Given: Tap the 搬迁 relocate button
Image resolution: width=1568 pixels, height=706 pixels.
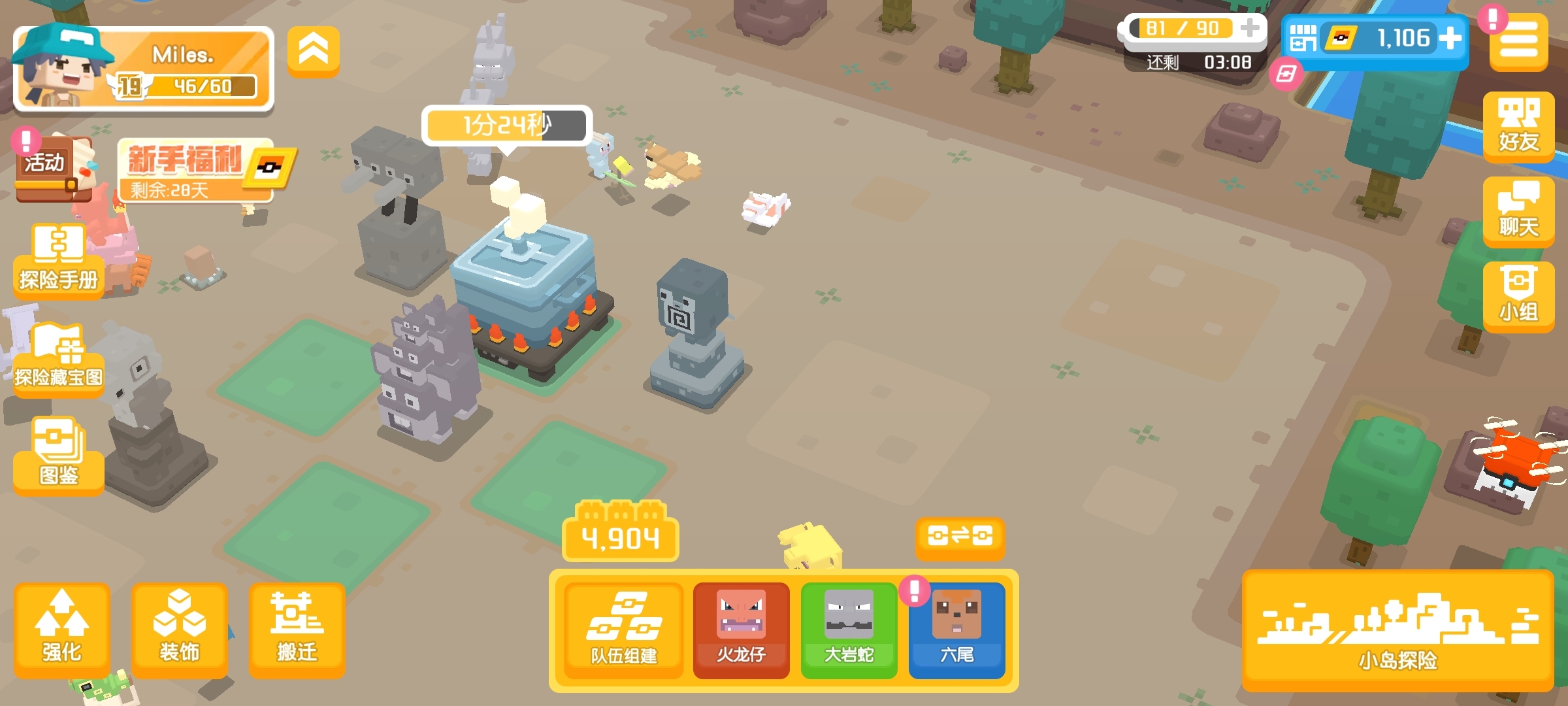Looking at the screenshot, I should coord(297,629).
